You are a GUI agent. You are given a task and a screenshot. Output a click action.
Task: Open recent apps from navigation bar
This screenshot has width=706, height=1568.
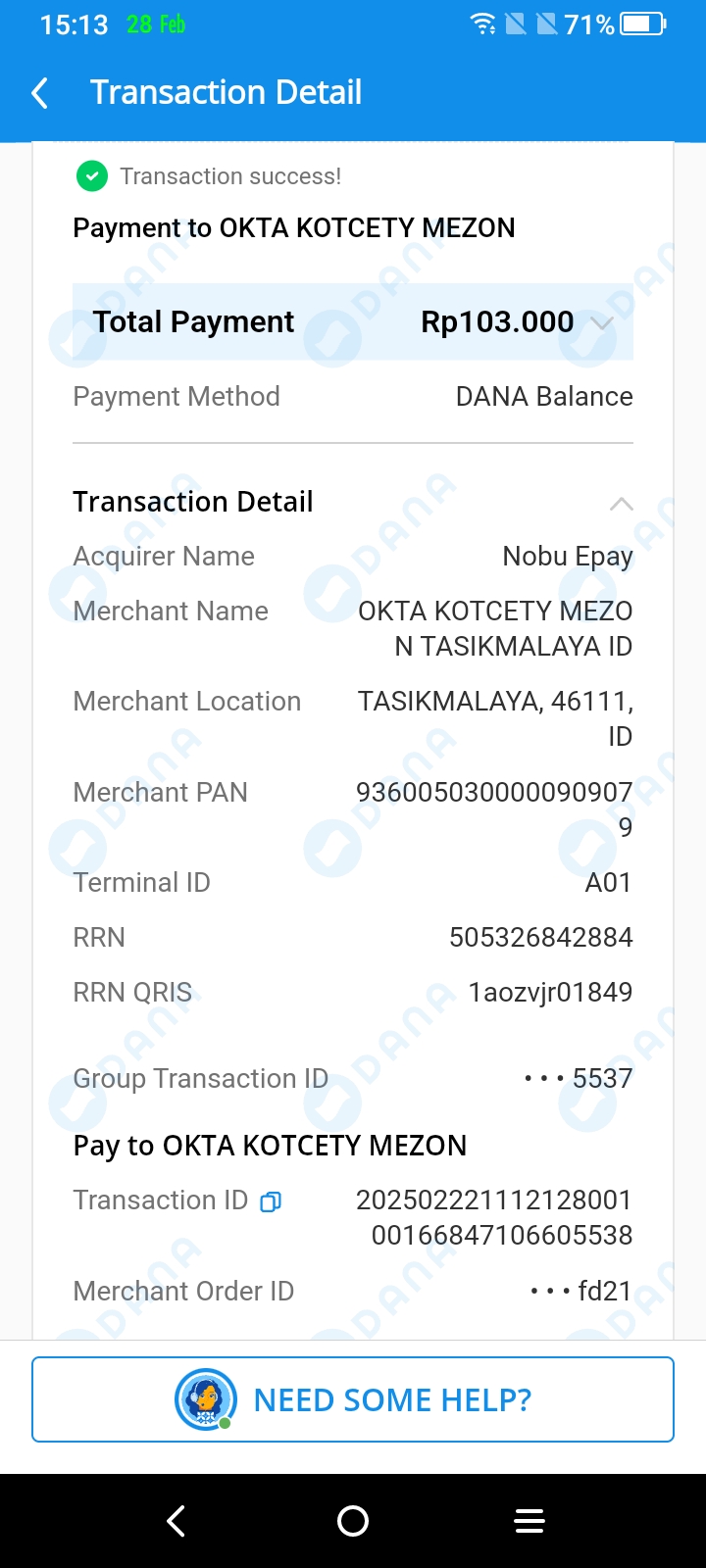point(529,1521)
